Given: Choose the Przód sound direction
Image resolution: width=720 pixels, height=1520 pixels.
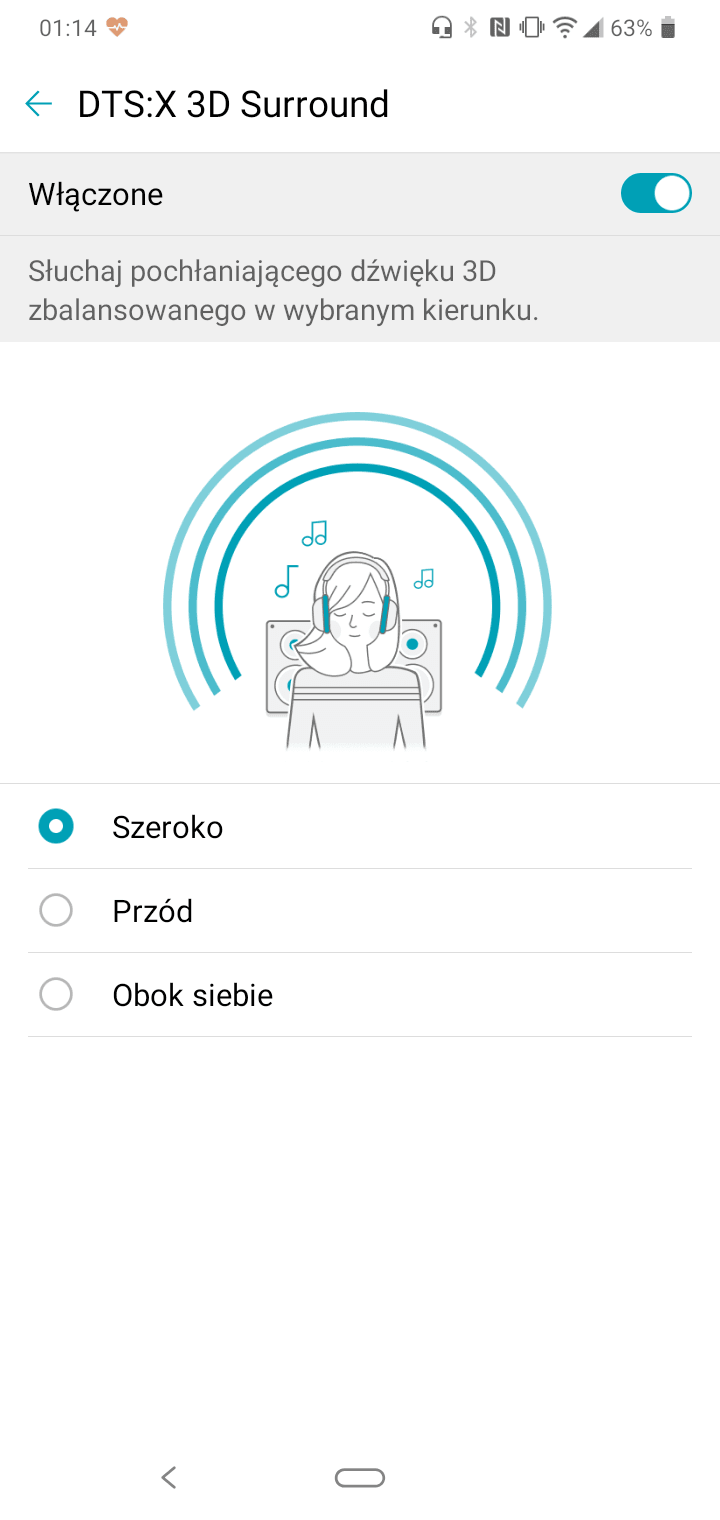Looking at the screenshot, I should click(360, 911).
